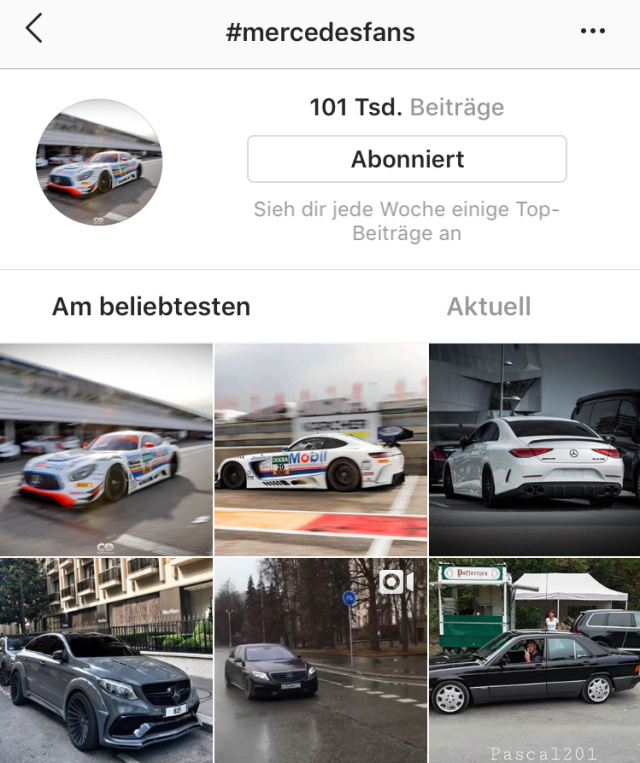
Task: Open the three-dot overflow menu
Action: coord(592,31)
